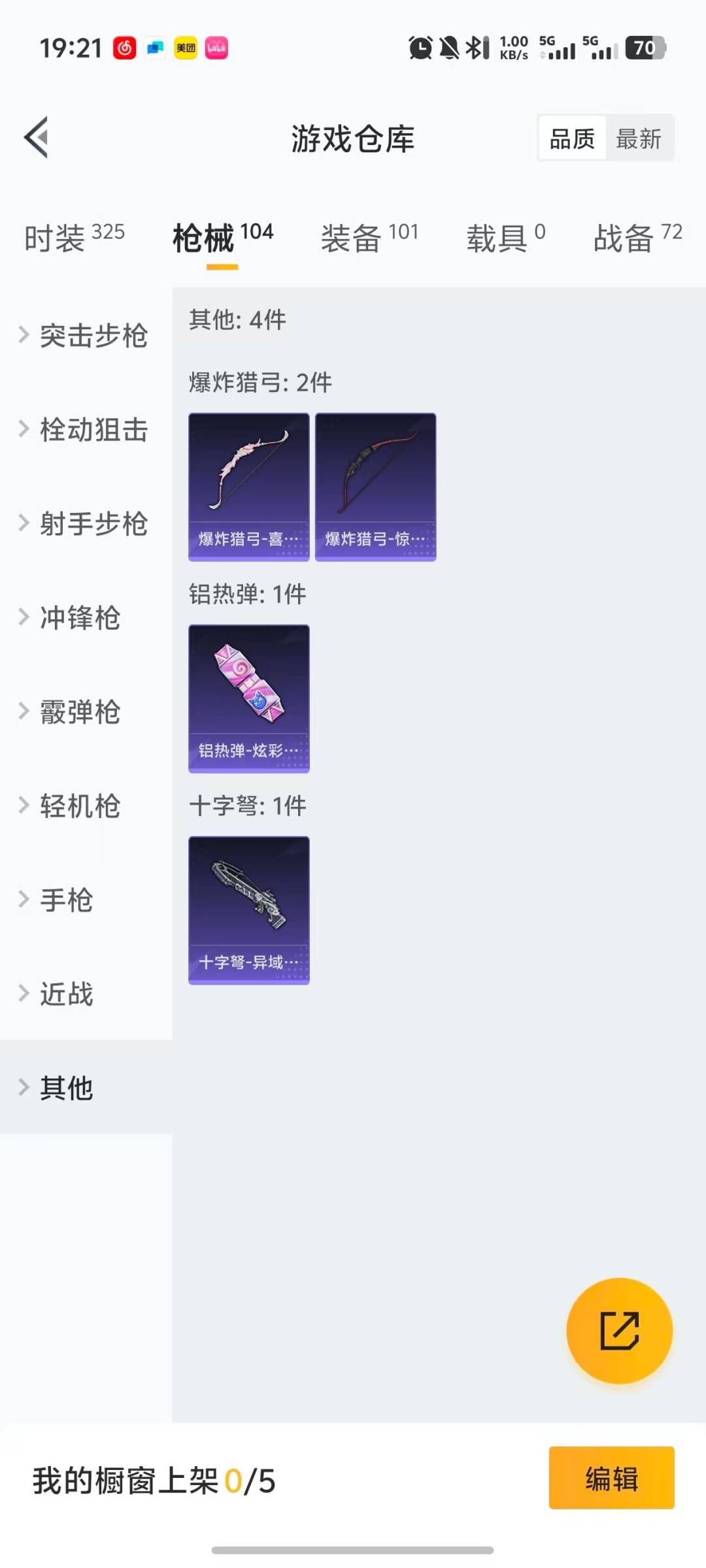The image size is (706, 1568).
Task: Tap the battery indicator showing 70
Action: [x=645, y=48]
